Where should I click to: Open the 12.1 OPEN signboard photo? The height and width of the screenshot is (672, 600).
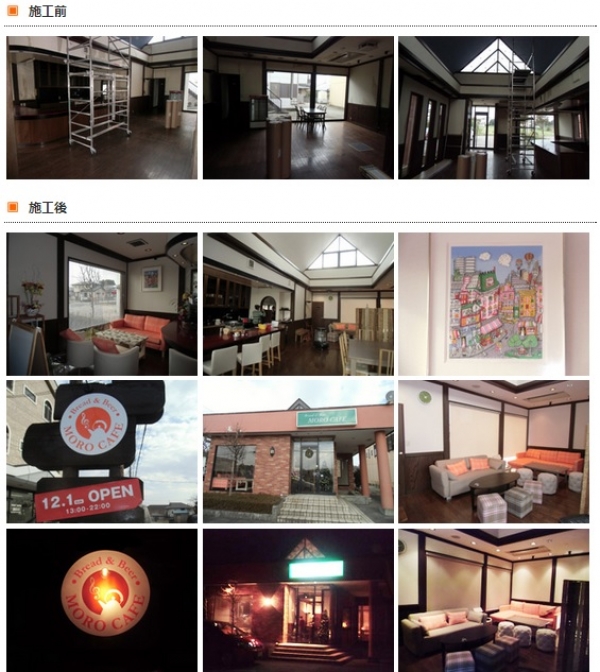(x=102, y=451)
